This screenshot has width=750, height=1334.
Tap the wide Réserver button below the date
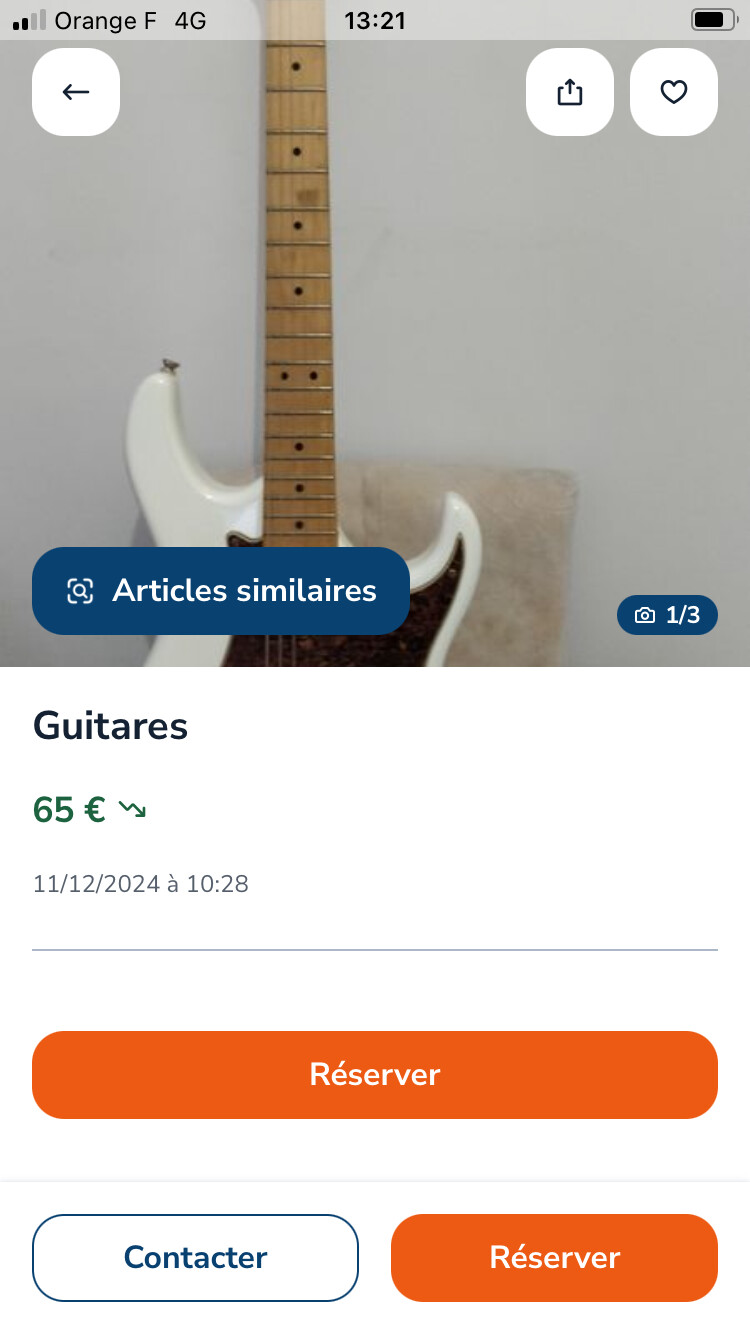375,1074
